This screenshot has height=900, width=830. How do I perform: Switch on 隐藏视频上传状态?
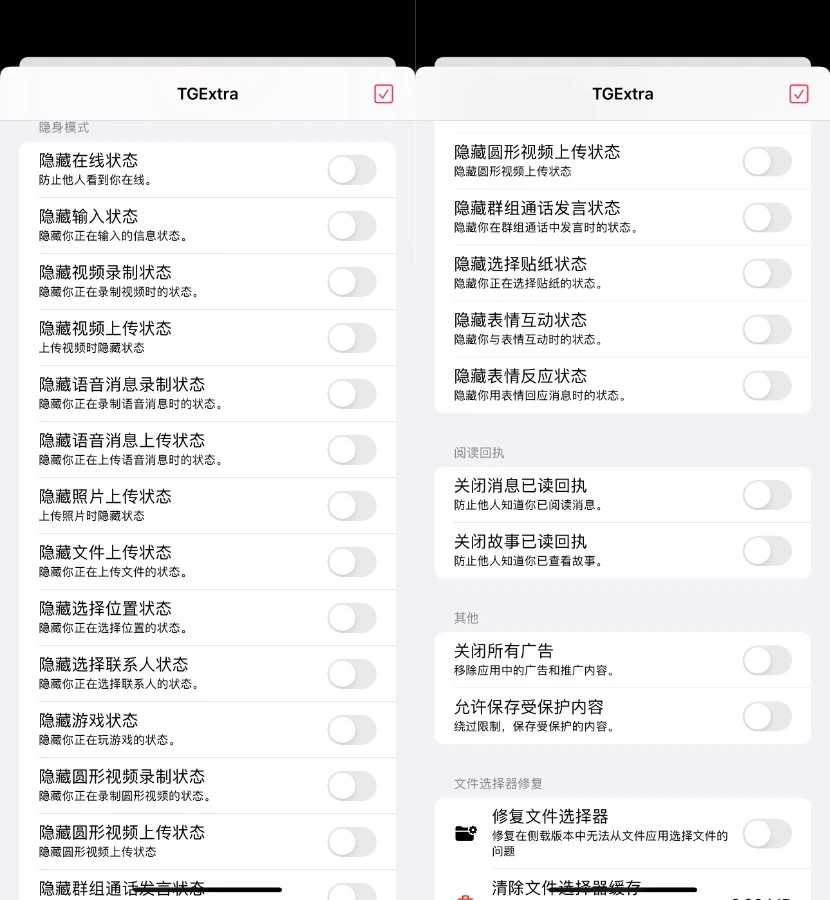[352, 338]
